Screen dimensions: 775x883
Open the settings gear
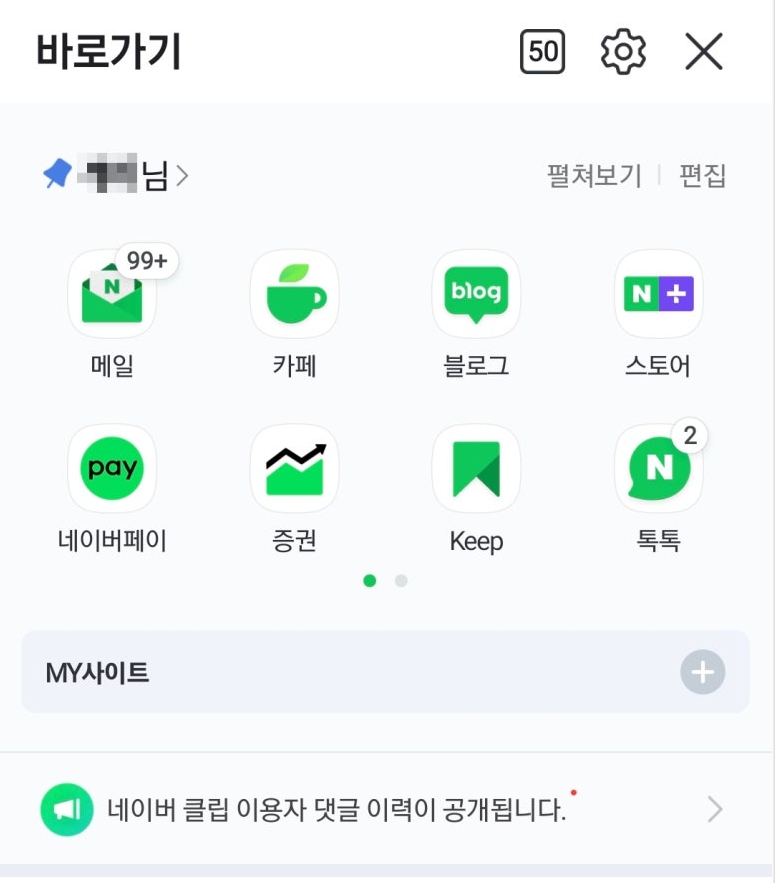[x=623, y=52]
